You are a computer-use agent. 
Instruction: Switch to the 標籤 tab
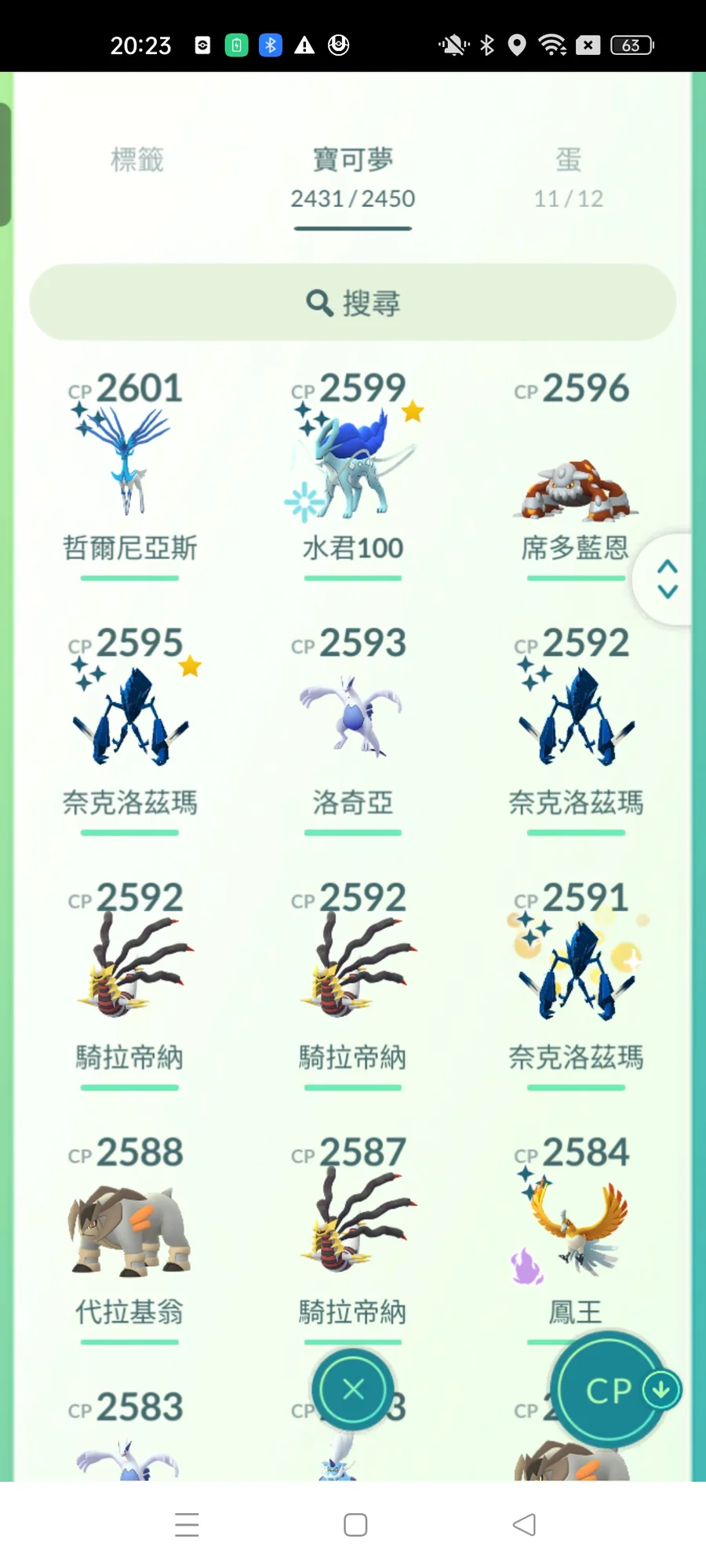136,161
